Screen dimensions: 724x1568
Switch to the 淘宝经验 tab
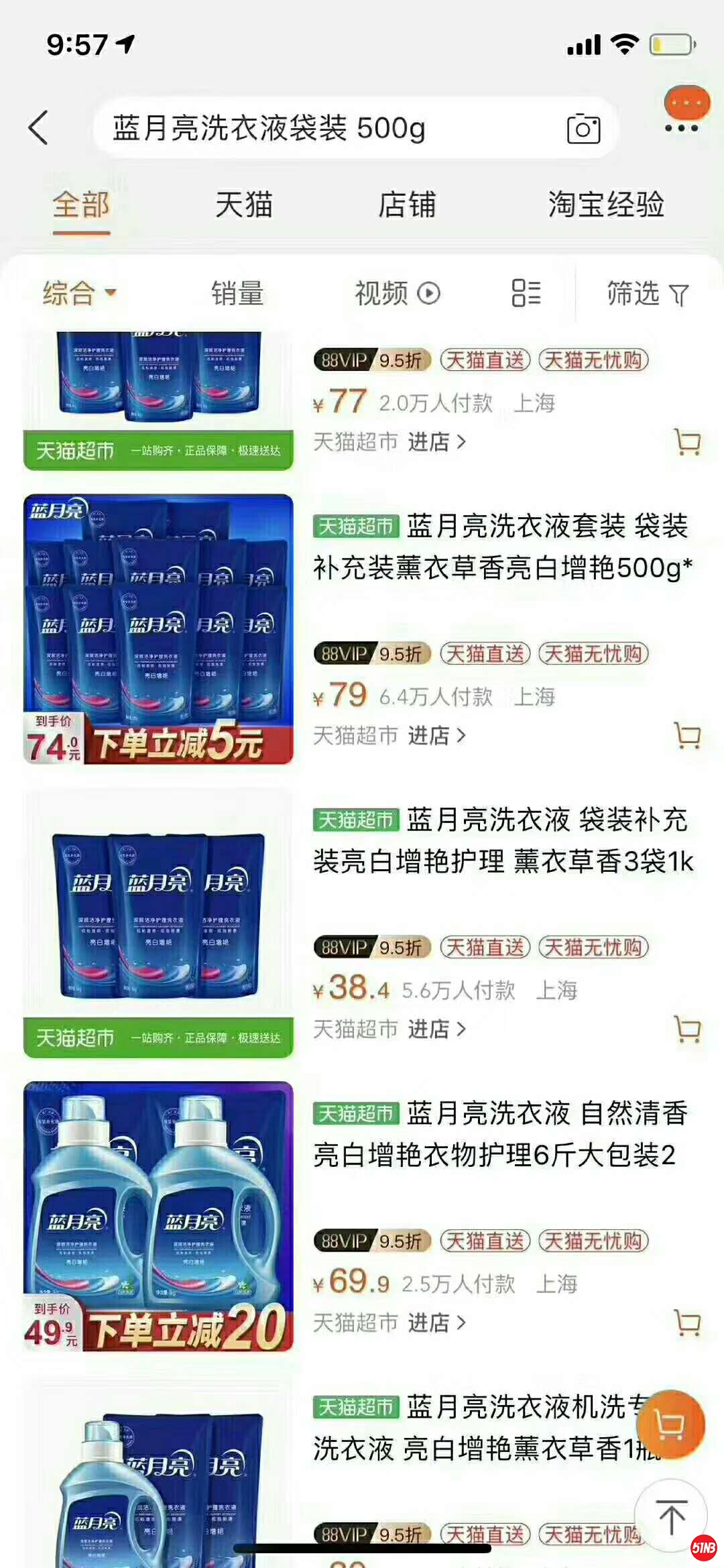[x=605, y=205]
